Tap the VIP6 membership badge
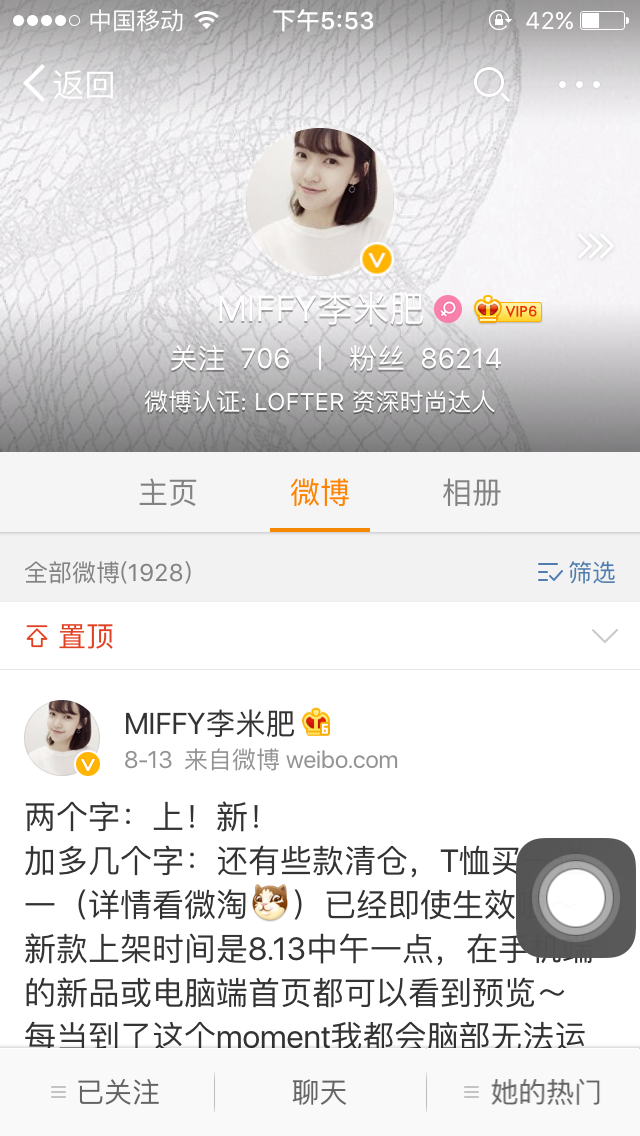Screen dimensions: 640x1136 [508, 310]
